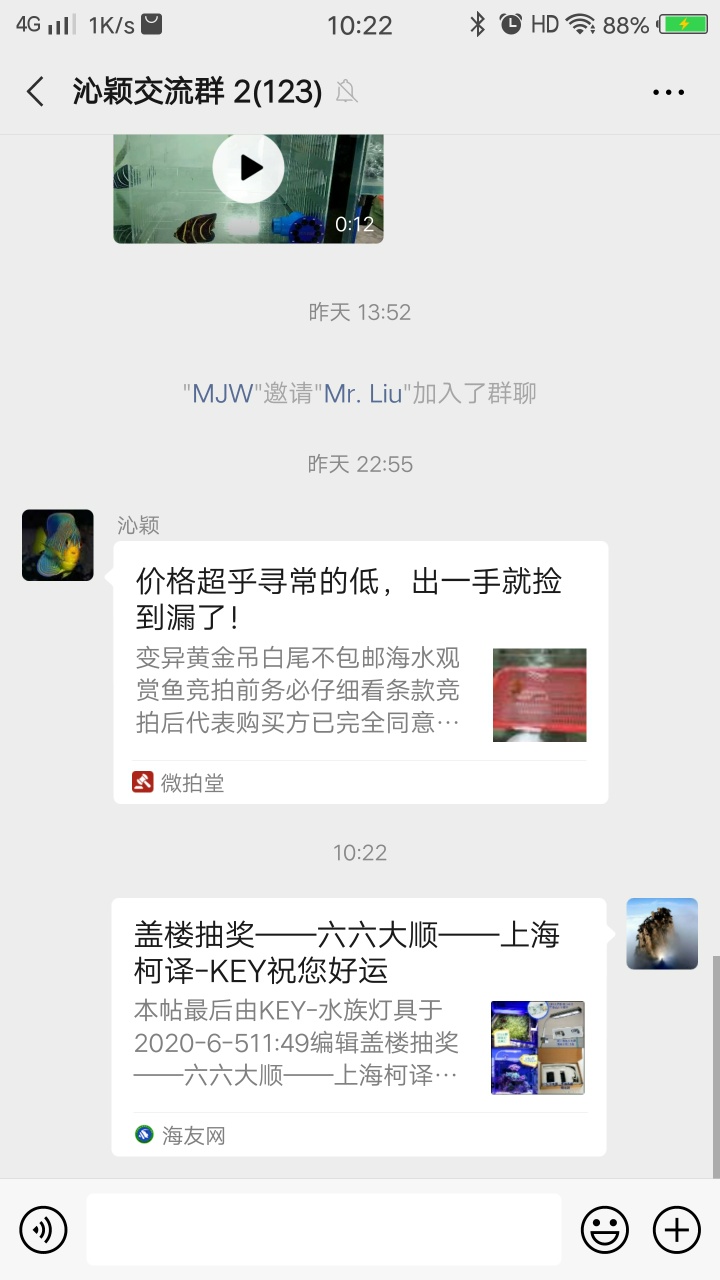
Task: Open the 海友网 lottery post card
Action: coord(358,1027)
